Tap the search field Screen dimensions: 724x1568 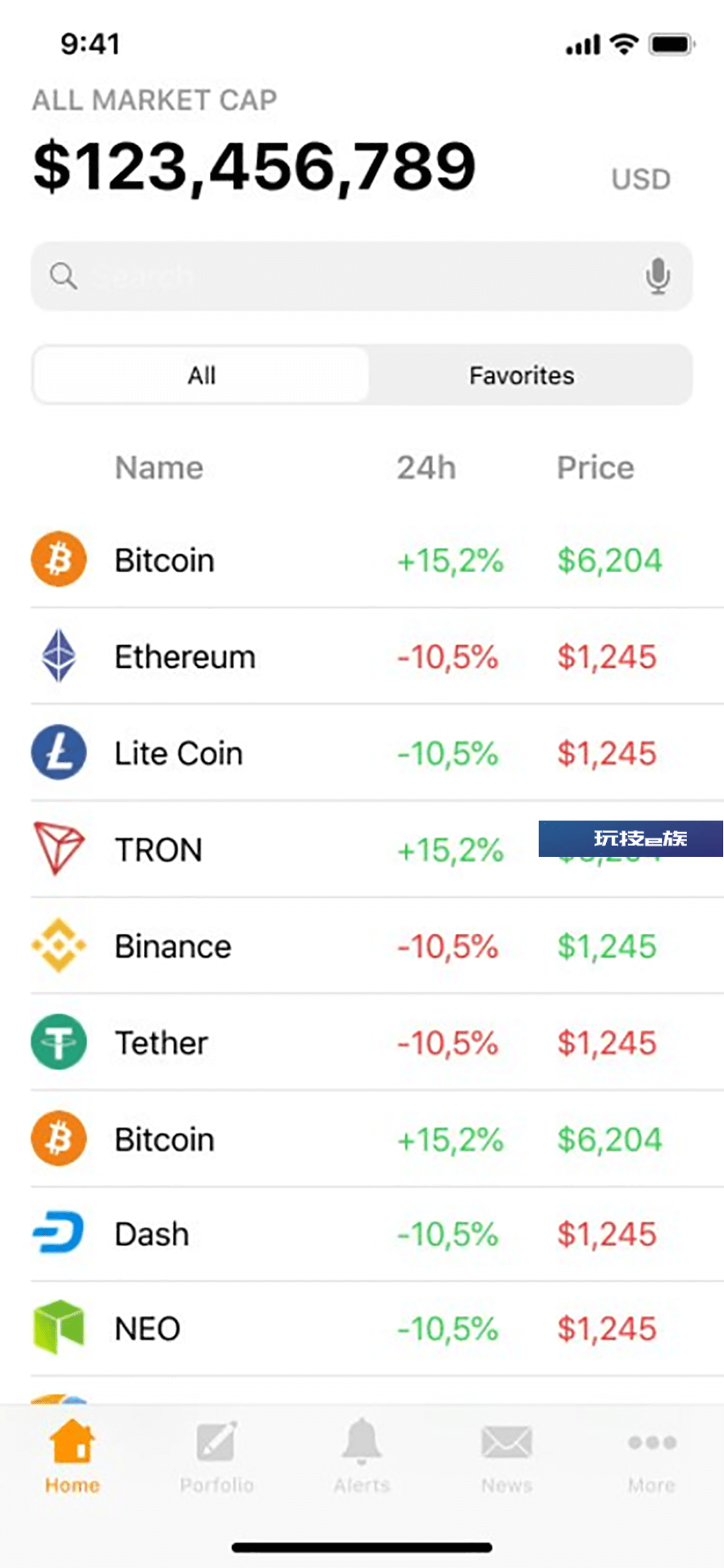[x=361, y=276]
